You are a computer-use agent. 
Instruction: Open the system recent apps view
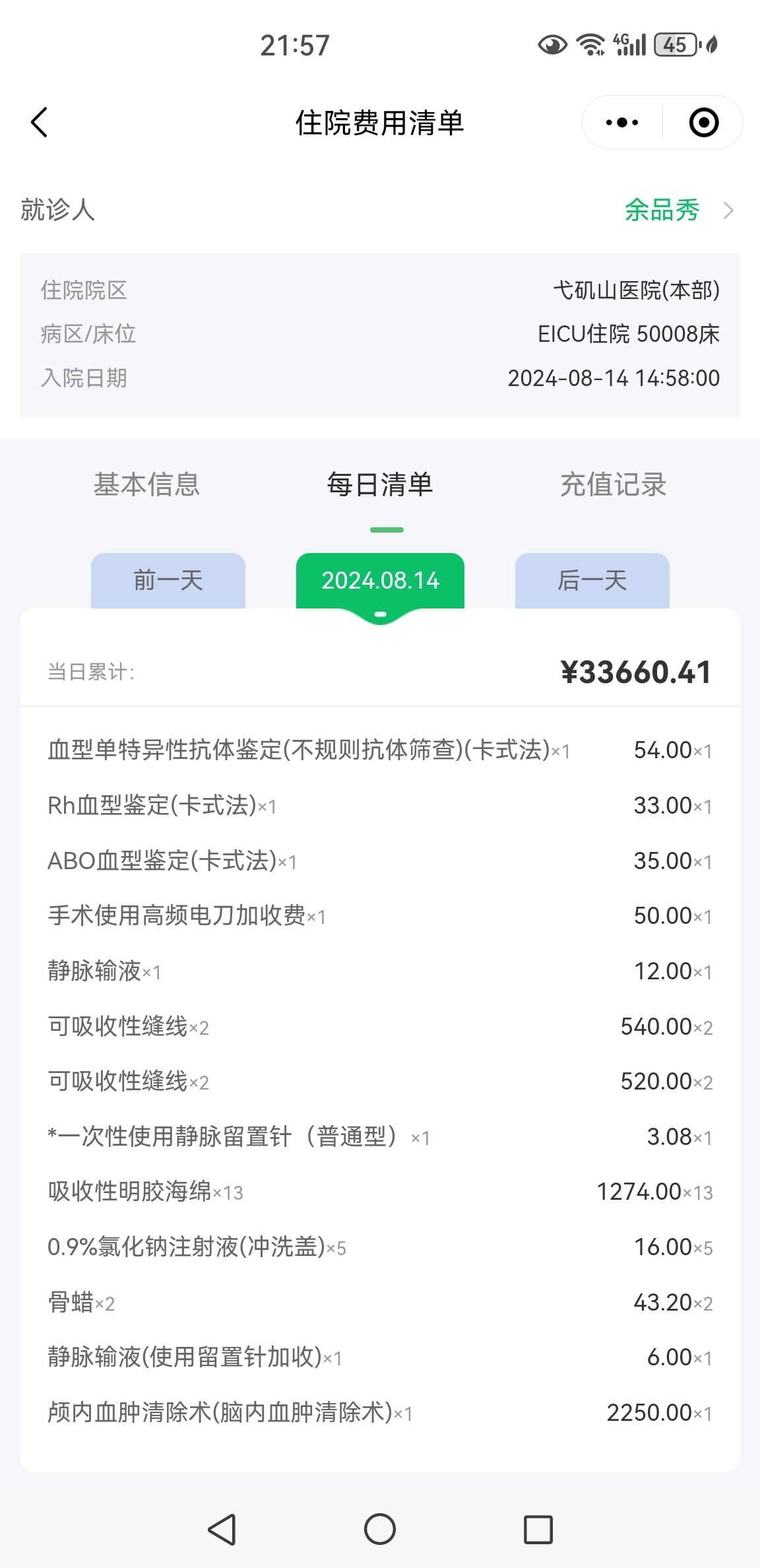tap(538, 1529)
